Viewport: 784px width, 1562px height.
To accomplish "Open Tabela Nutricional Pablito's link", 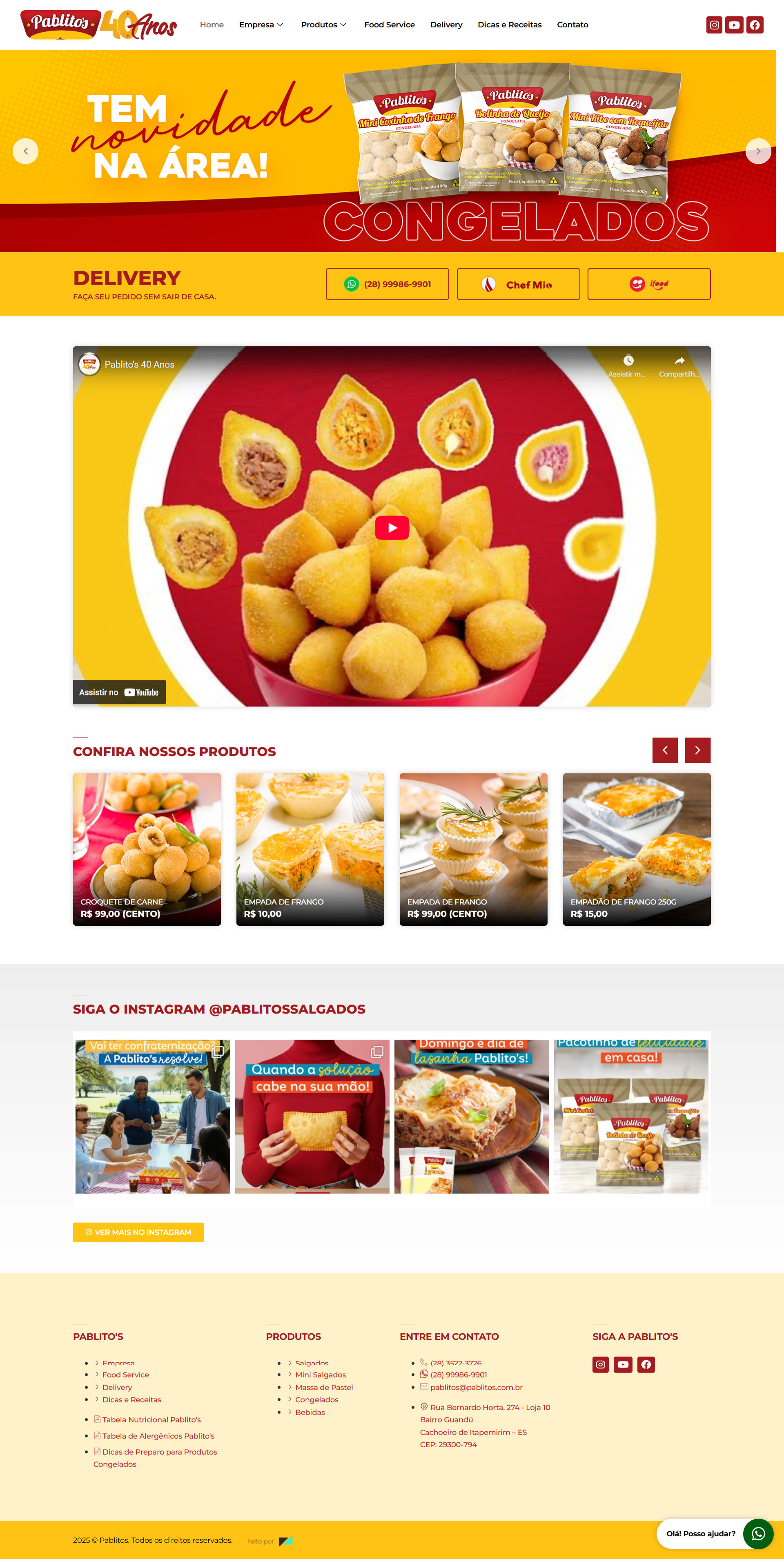I will 151,1419.
